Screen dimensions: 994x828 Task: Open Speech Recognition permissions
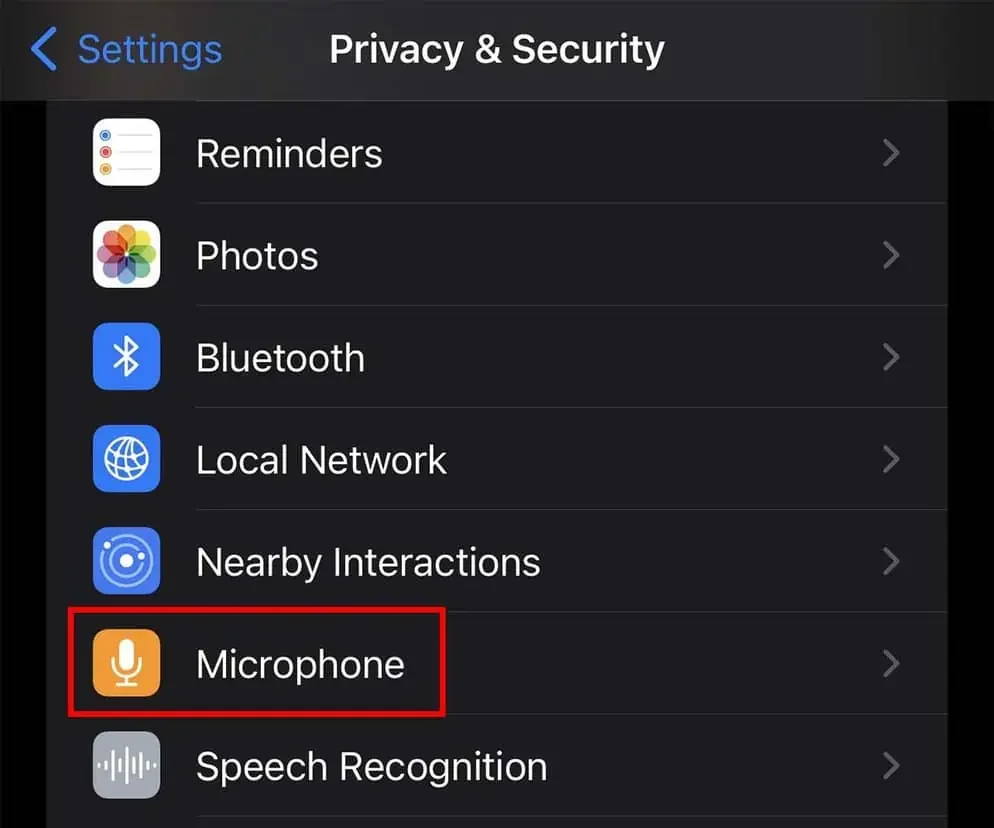tap(371, 767)
